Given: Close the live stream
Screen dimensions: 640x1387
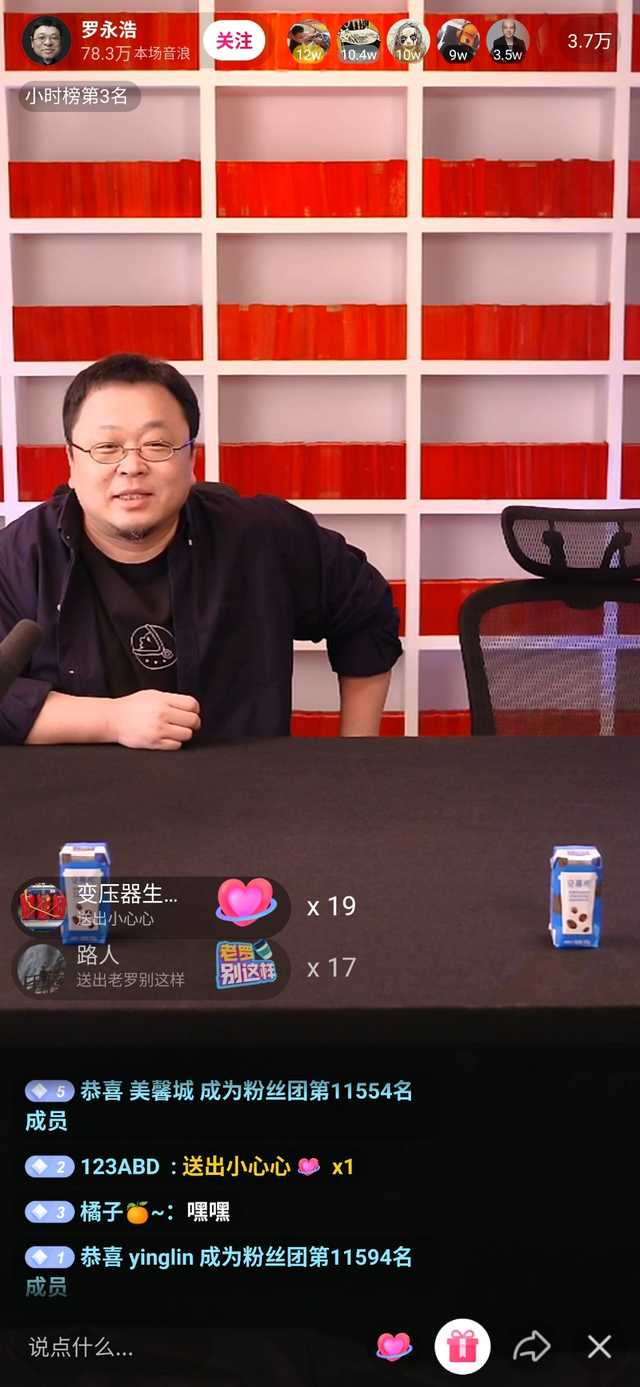Looking at the screenshot, I should coord(599,1346).
